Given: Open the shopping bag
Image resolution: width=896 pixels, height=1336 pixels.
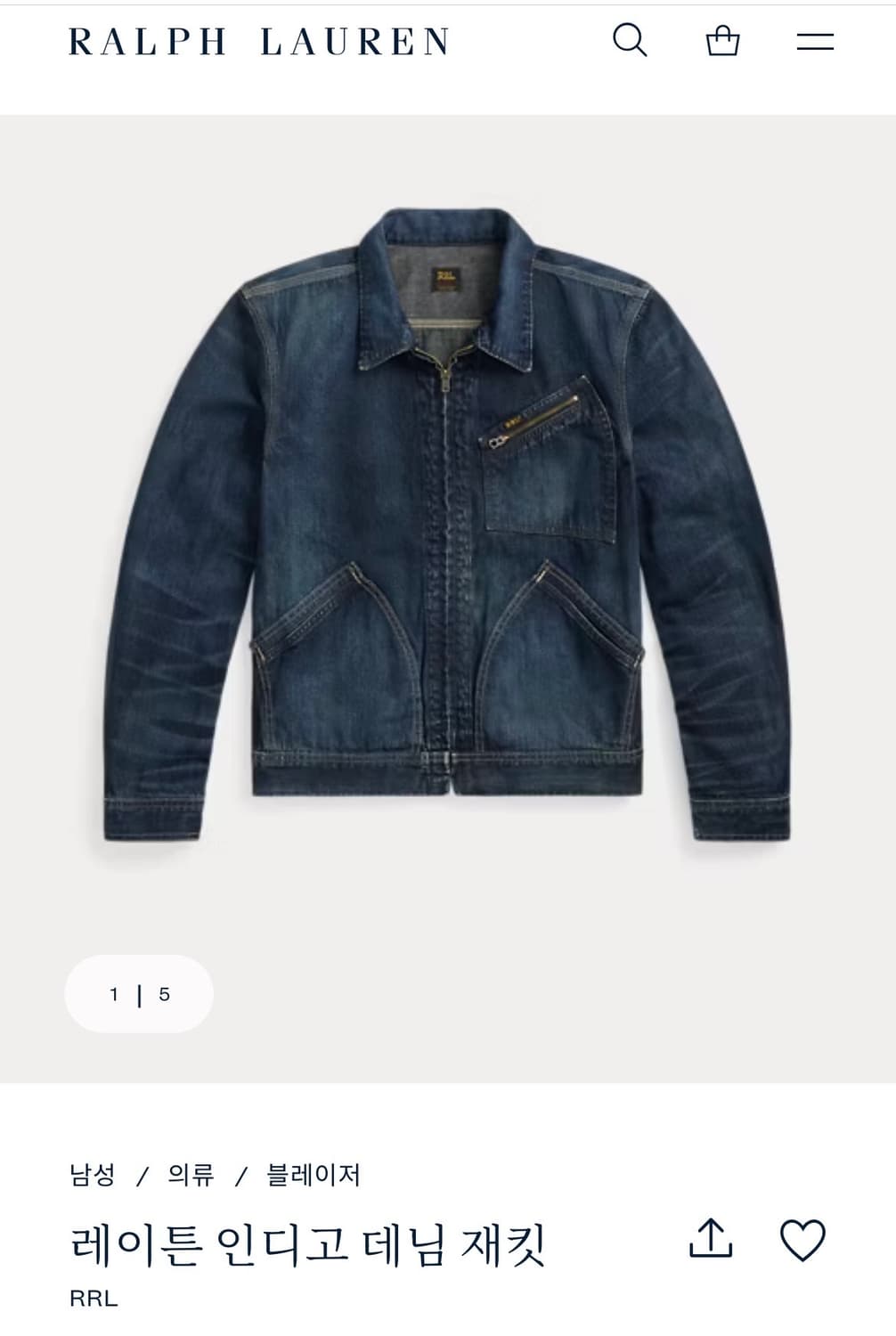Looking at the screenshot, I should (722, 41).
